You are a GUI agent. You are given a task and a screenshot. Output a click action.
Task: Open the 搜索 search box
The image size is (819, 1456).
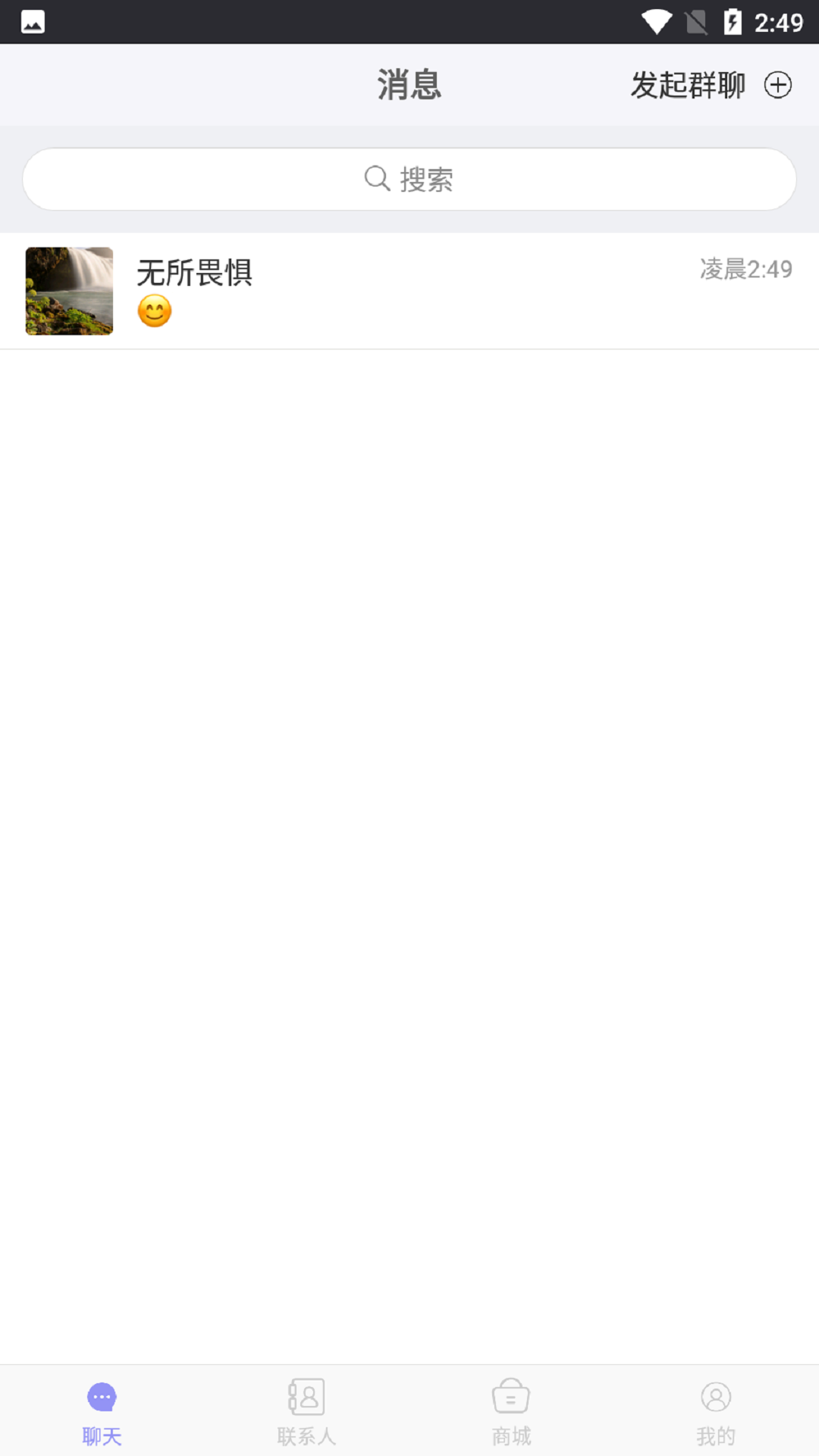point(409,180)
